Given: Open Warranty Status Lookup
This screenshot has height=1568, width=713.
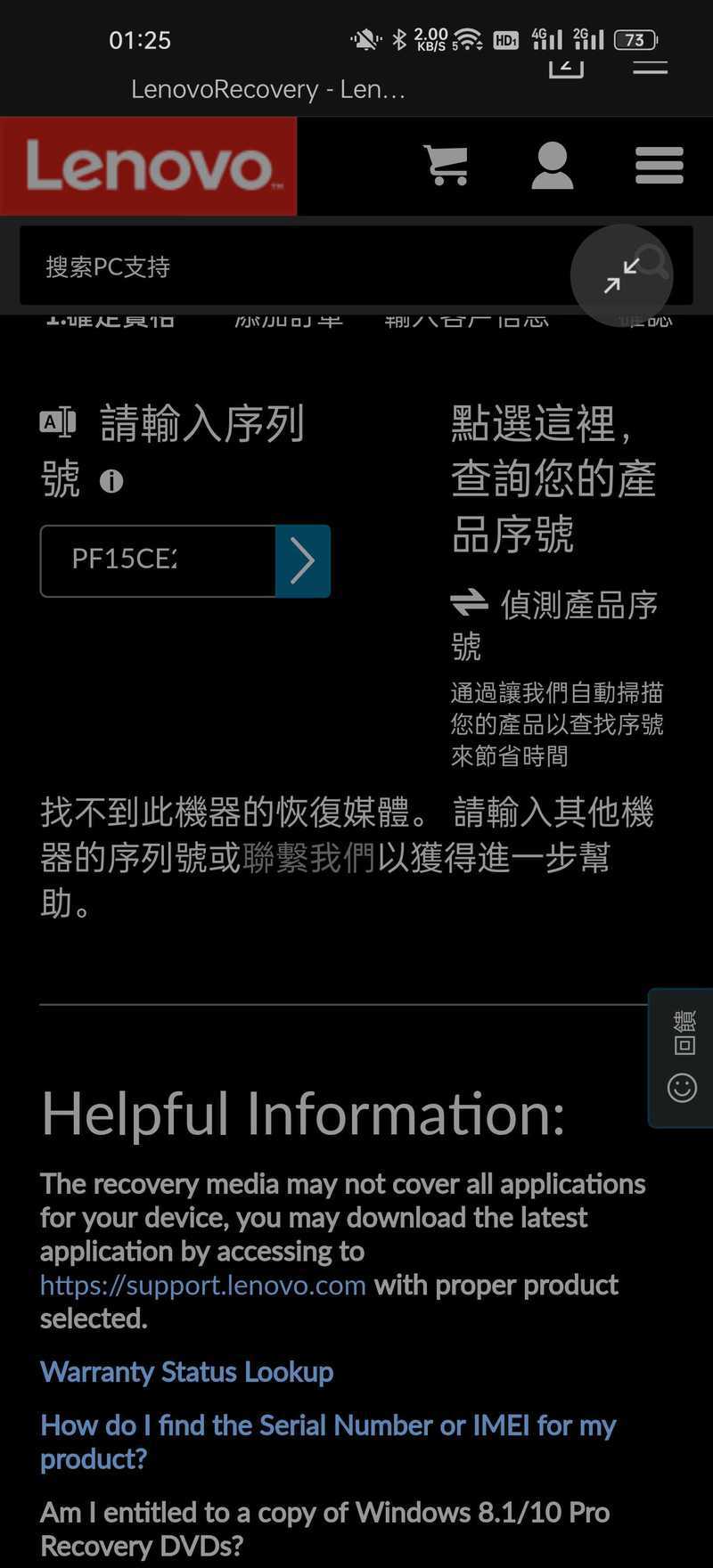Looking at the screenshot, I should (x=187, y=1372).
